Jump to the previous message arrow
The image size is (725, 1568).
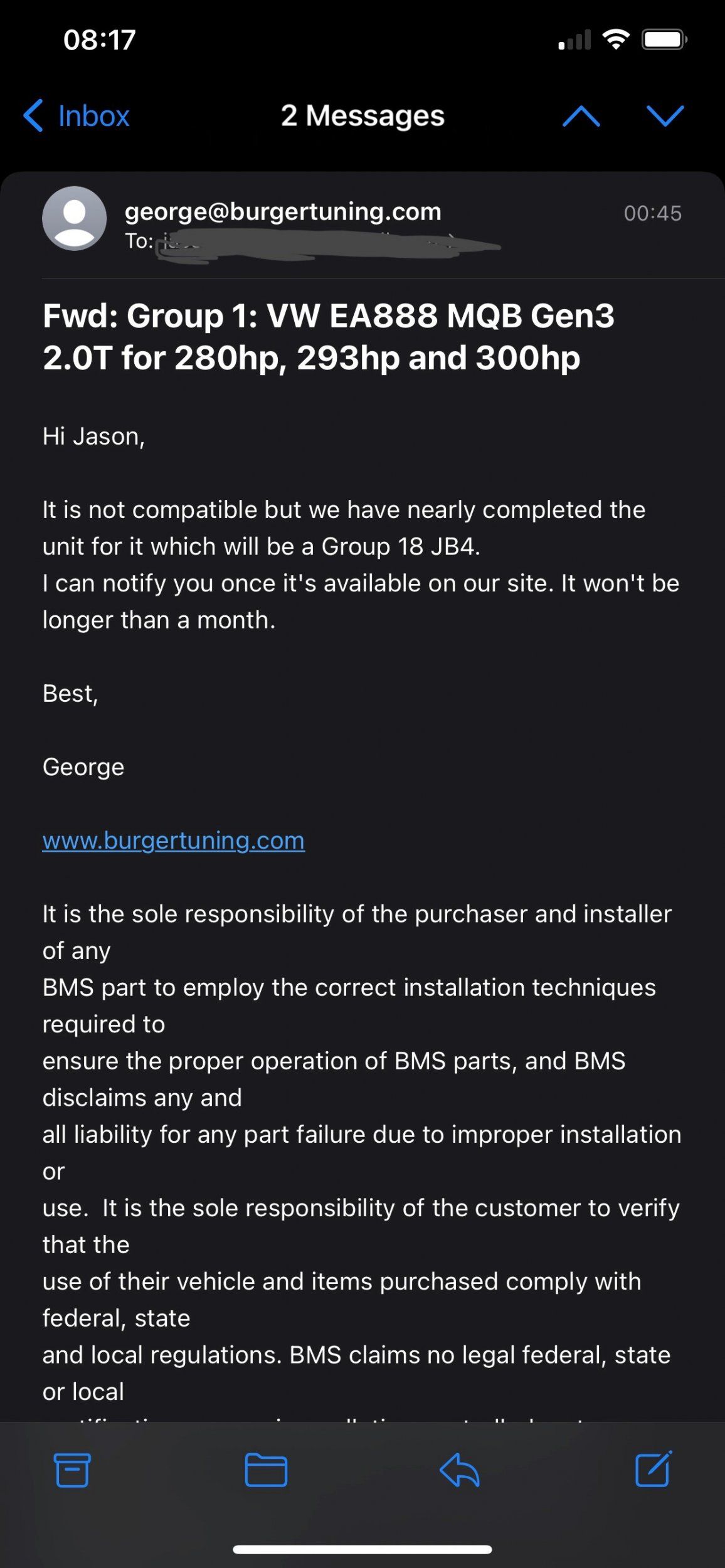pos(581,116)
